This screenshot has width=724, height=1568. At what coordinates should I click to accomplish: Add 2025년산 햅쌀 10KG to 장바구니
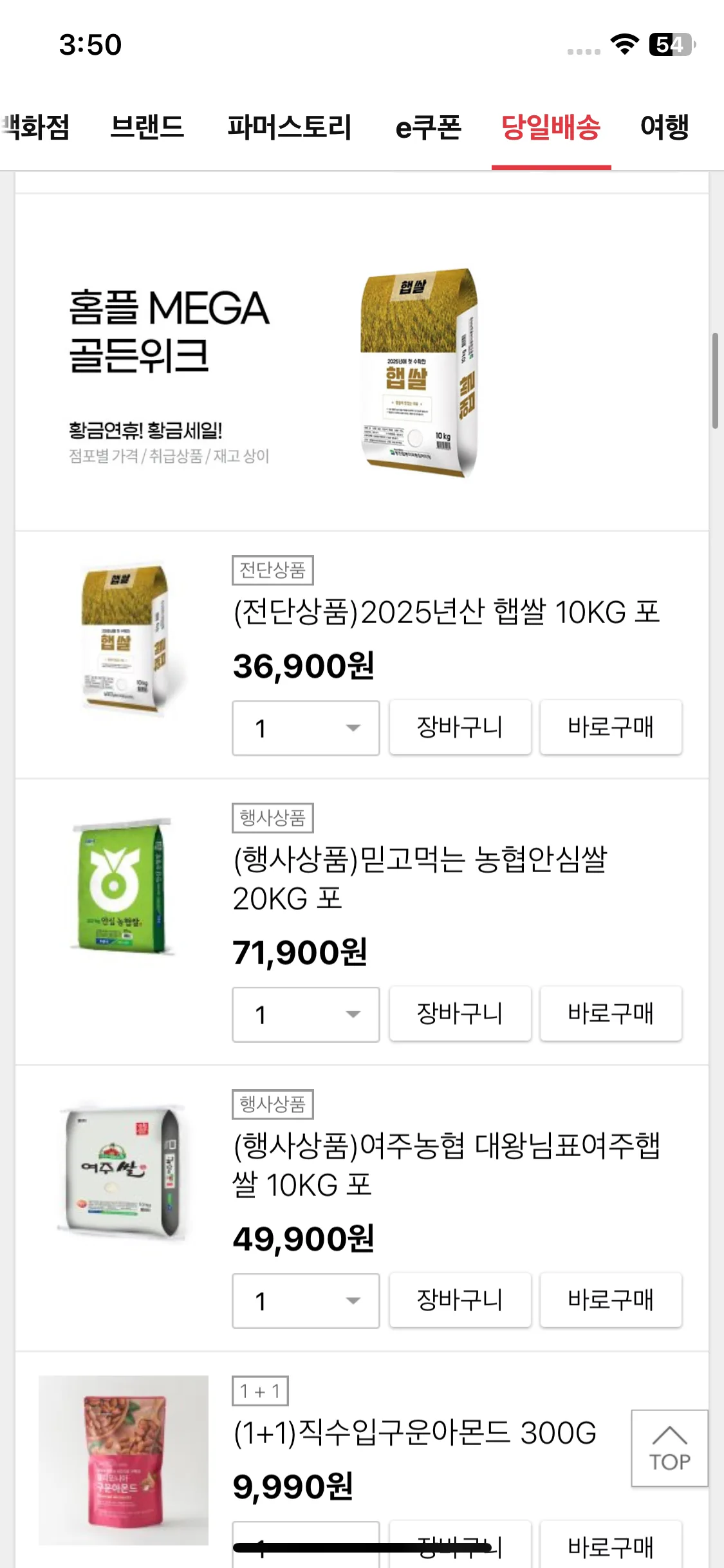pos(460,727)
